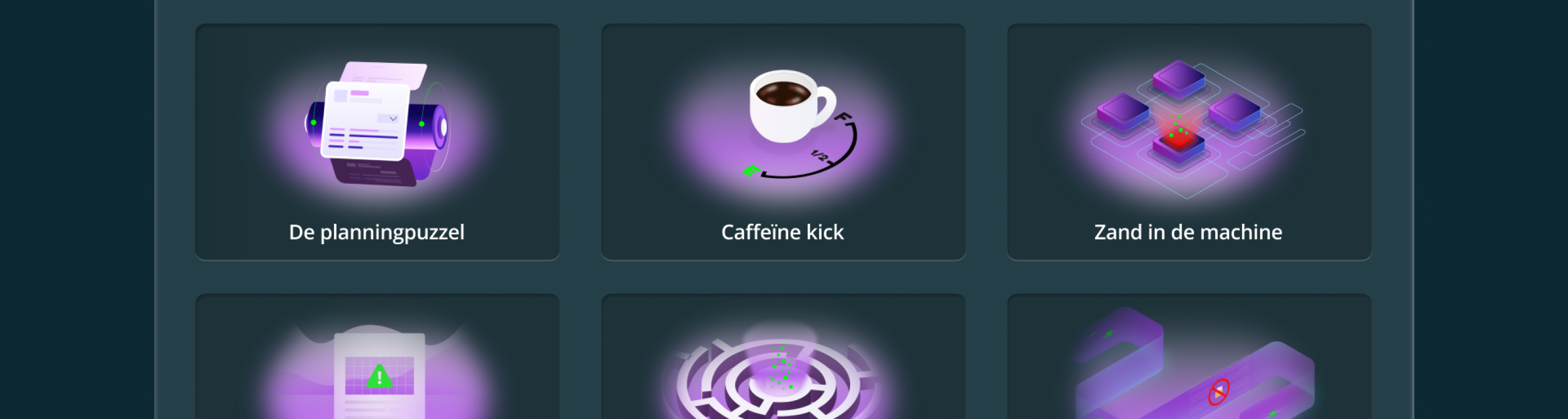
Task: Open the card with the purple ribbon track
Action: point(1189,365)
